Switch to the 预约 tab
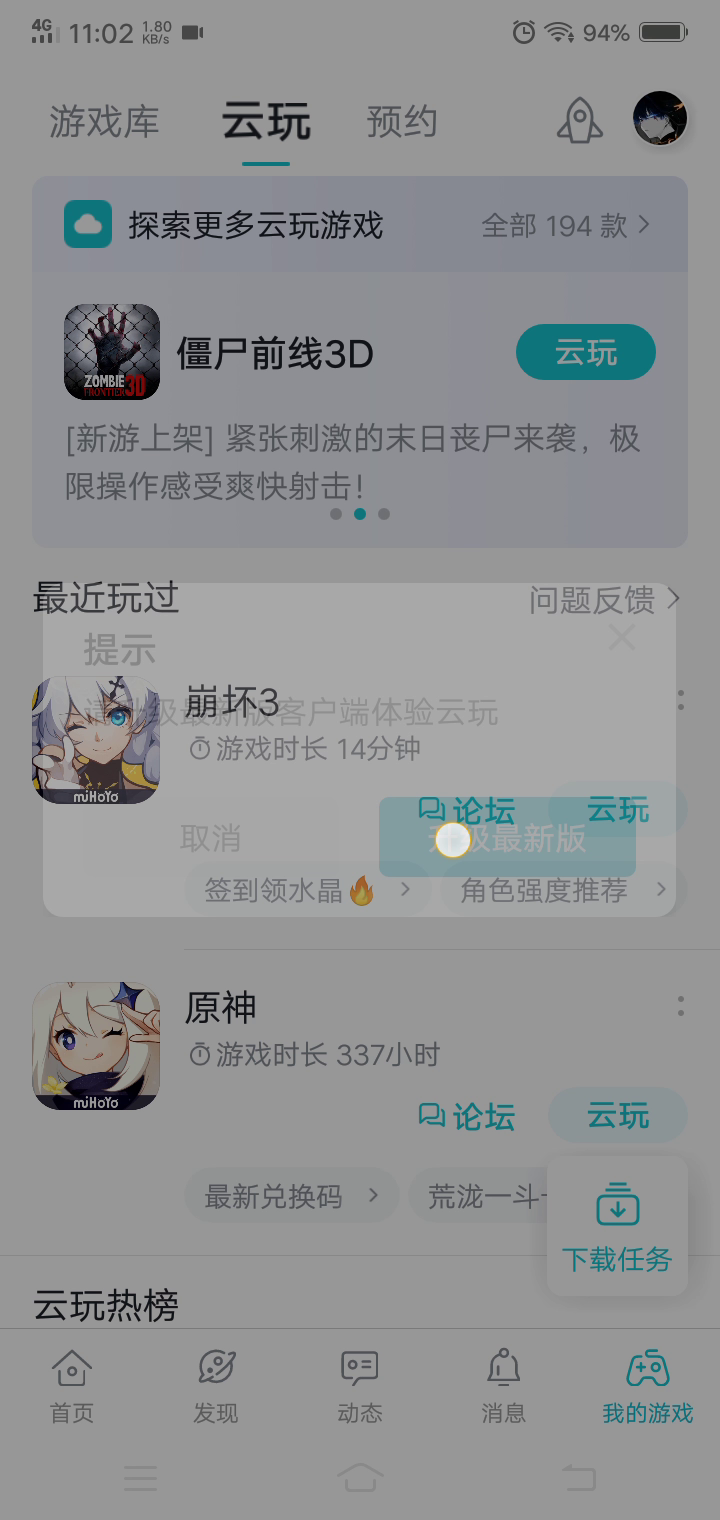720x1520 pixels. pos(401,122)
